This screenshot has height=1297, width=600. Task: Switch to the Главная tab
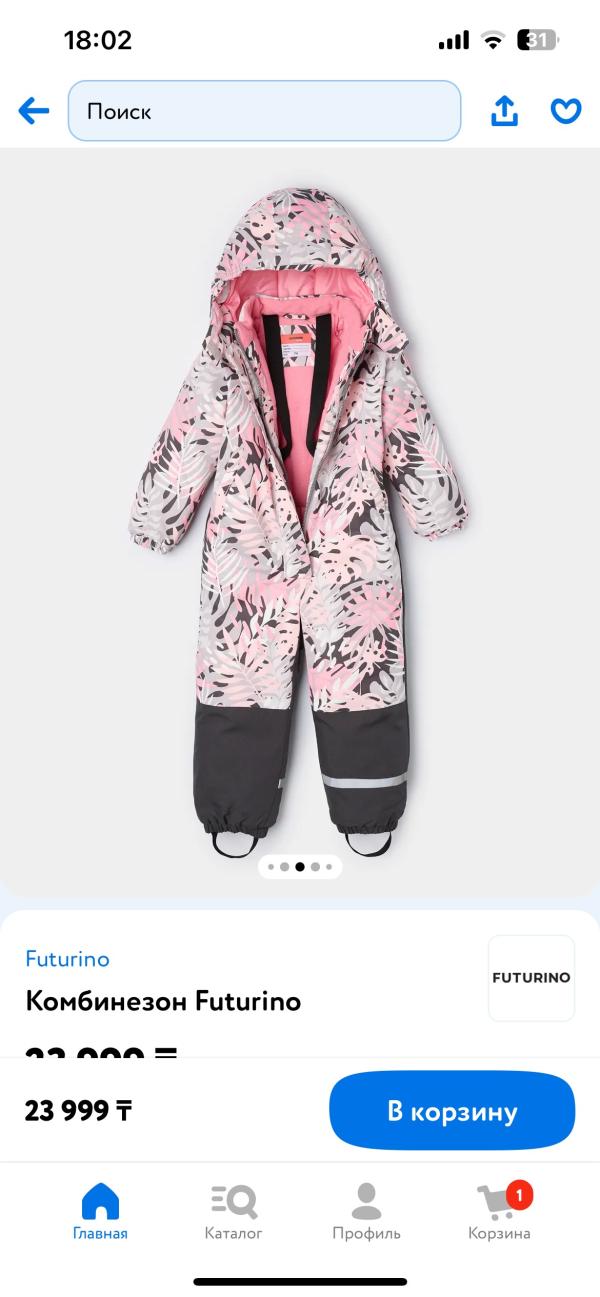(100, 1211)
